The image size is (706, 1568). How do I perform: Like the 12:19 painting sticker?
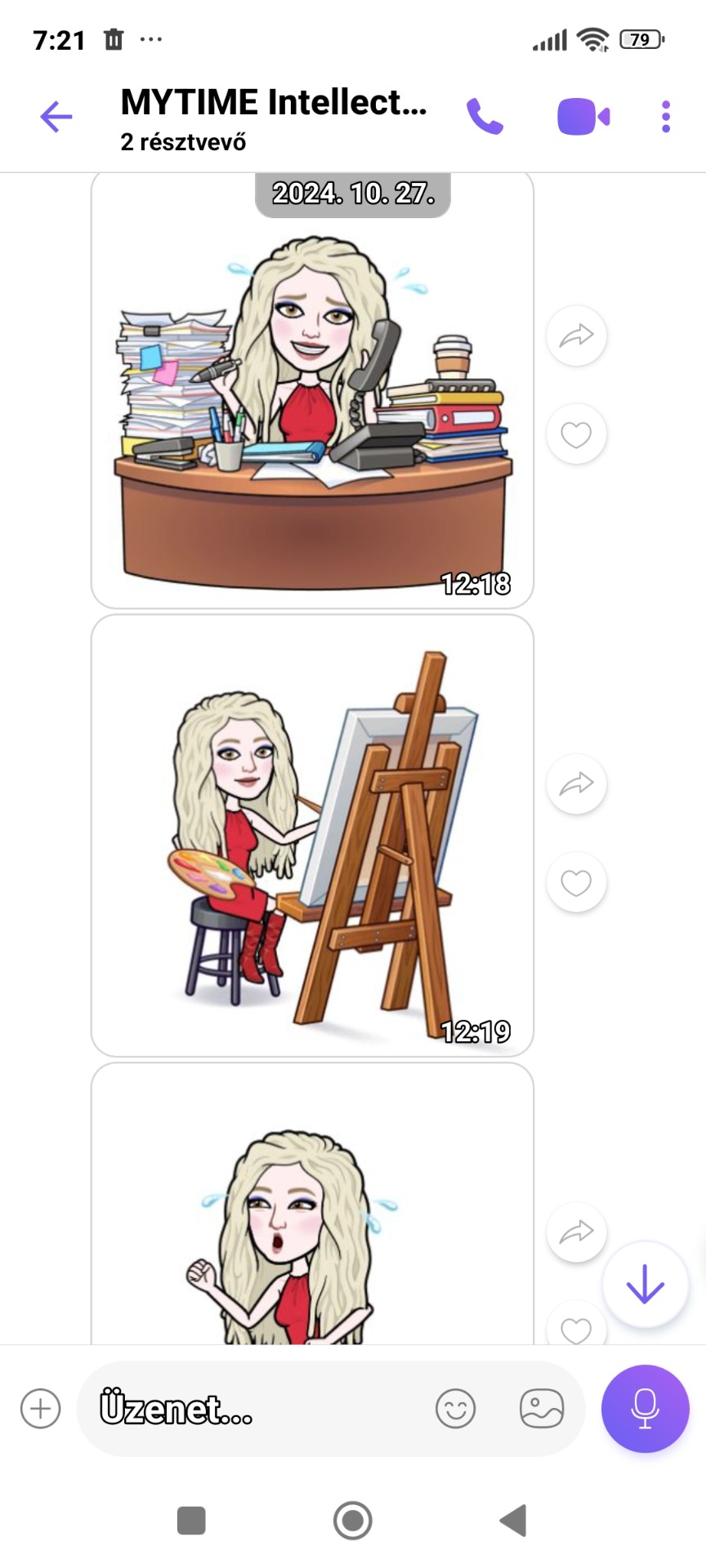[x=576, y=882]
